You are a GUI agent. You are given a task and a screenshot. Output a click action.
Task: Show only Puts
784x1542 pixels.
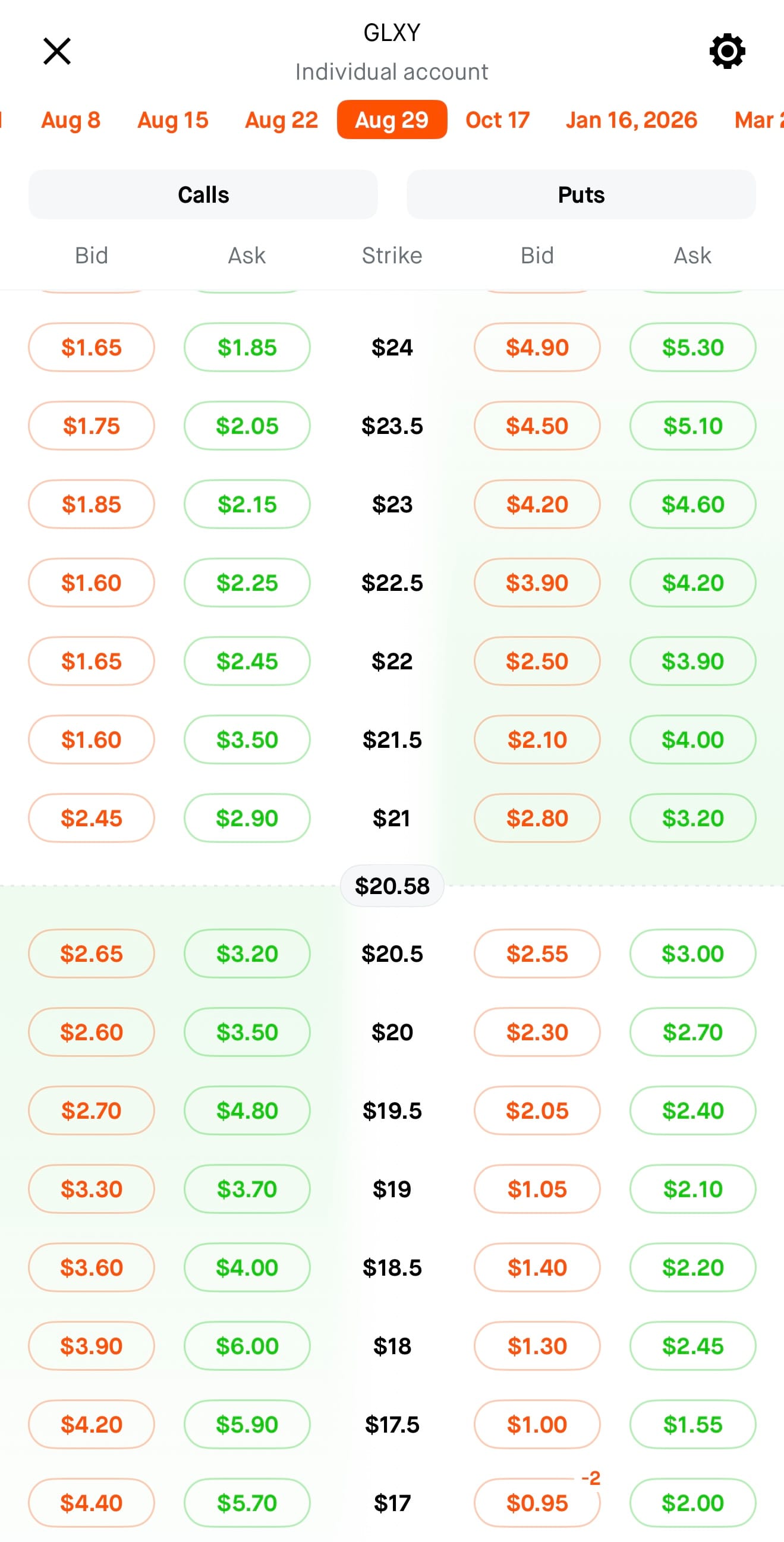click(x=581, y=194)
